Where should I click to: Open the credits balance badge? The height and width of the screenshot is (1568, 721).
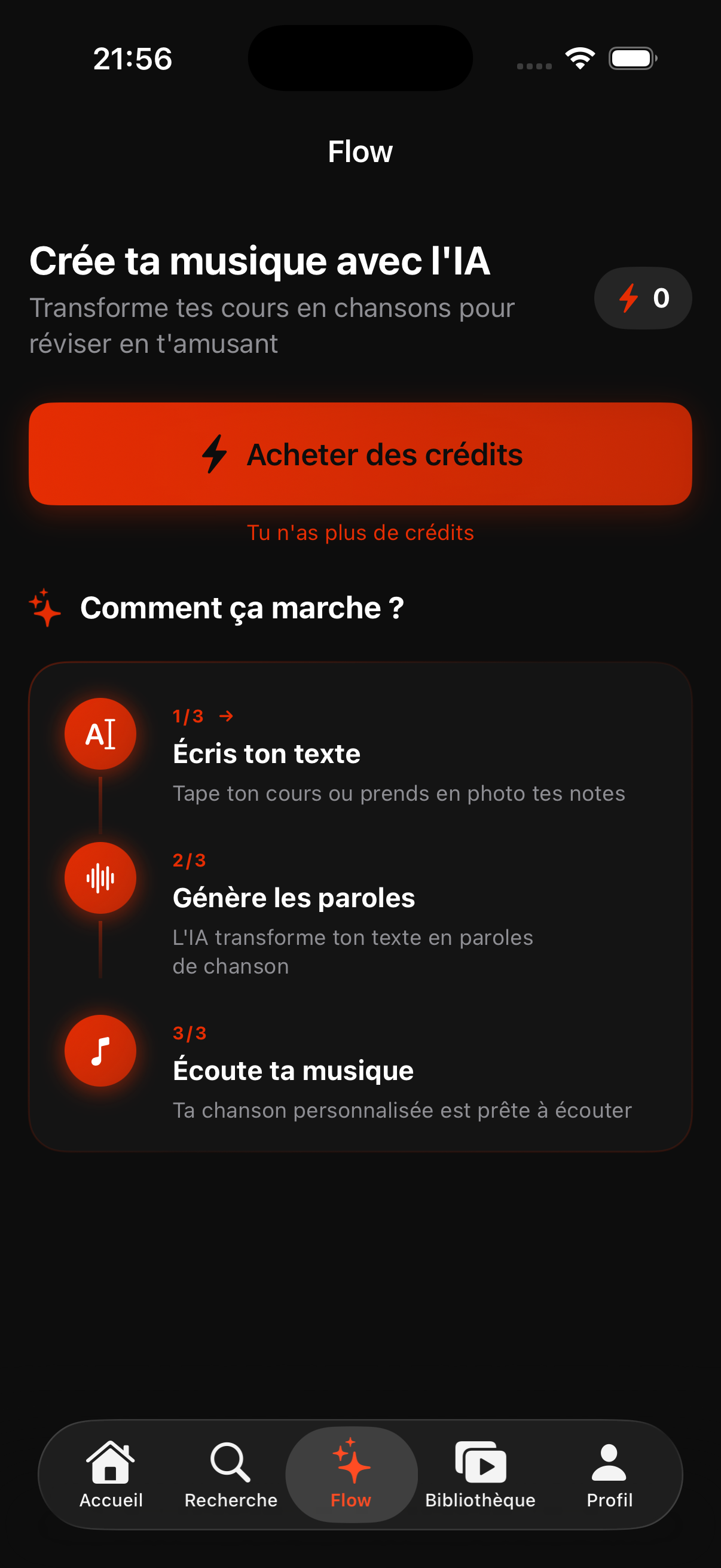pos(643,298)
